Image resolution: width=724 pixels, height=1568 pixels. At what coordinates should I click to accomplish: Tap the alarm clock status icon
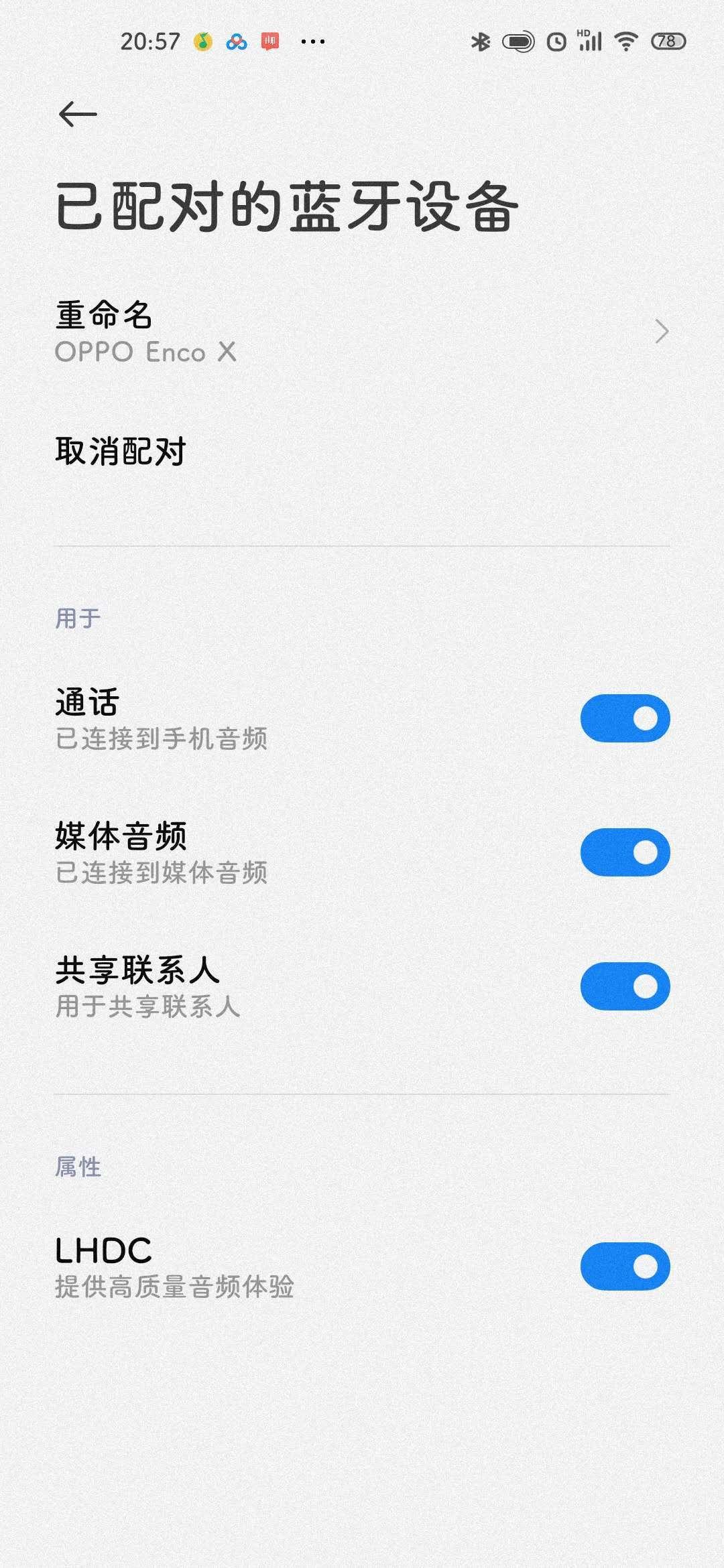556,40
